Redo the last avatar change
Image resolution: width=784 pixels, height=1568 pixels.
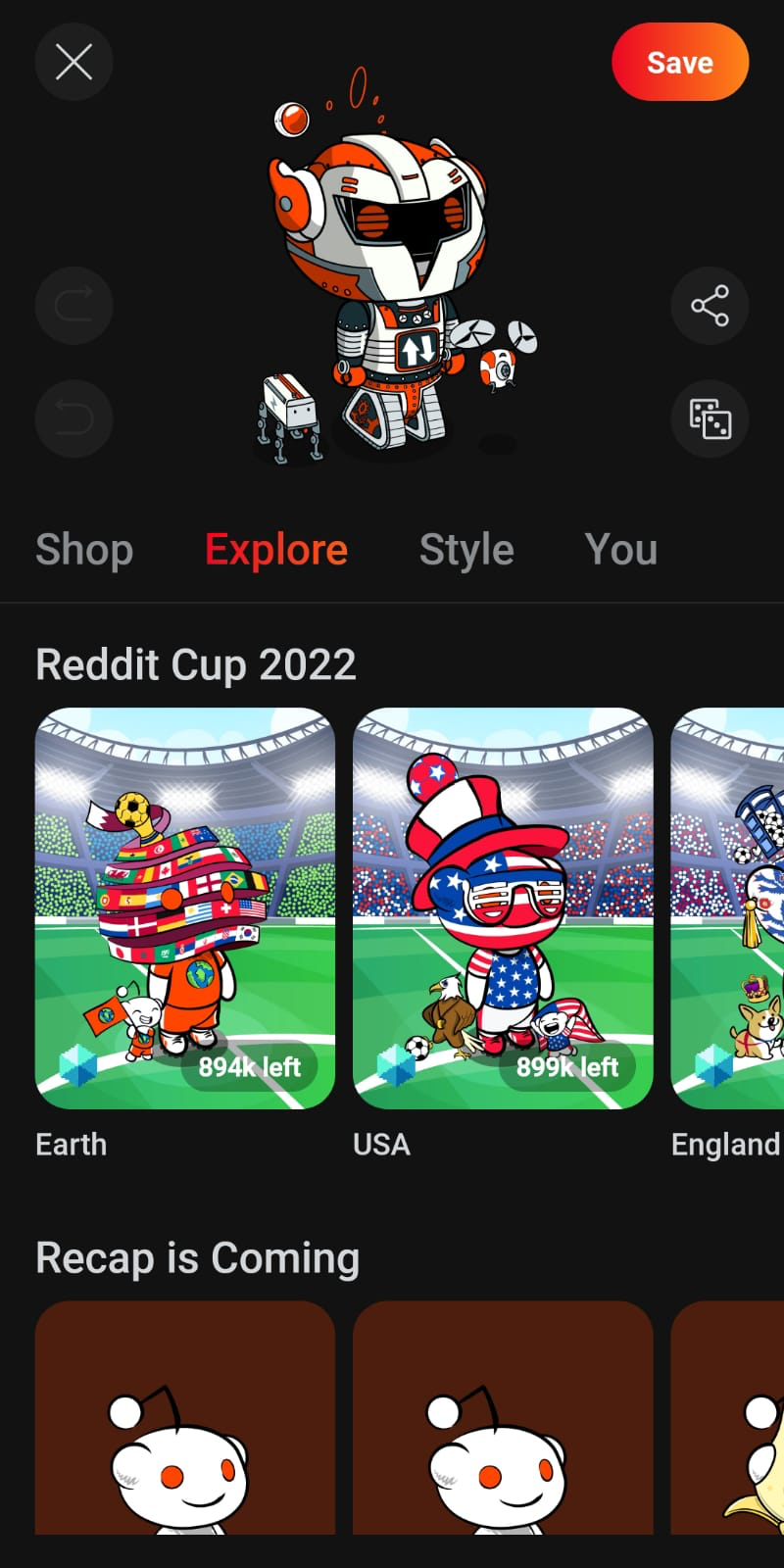pyautogui.click(x=73, y=306)
